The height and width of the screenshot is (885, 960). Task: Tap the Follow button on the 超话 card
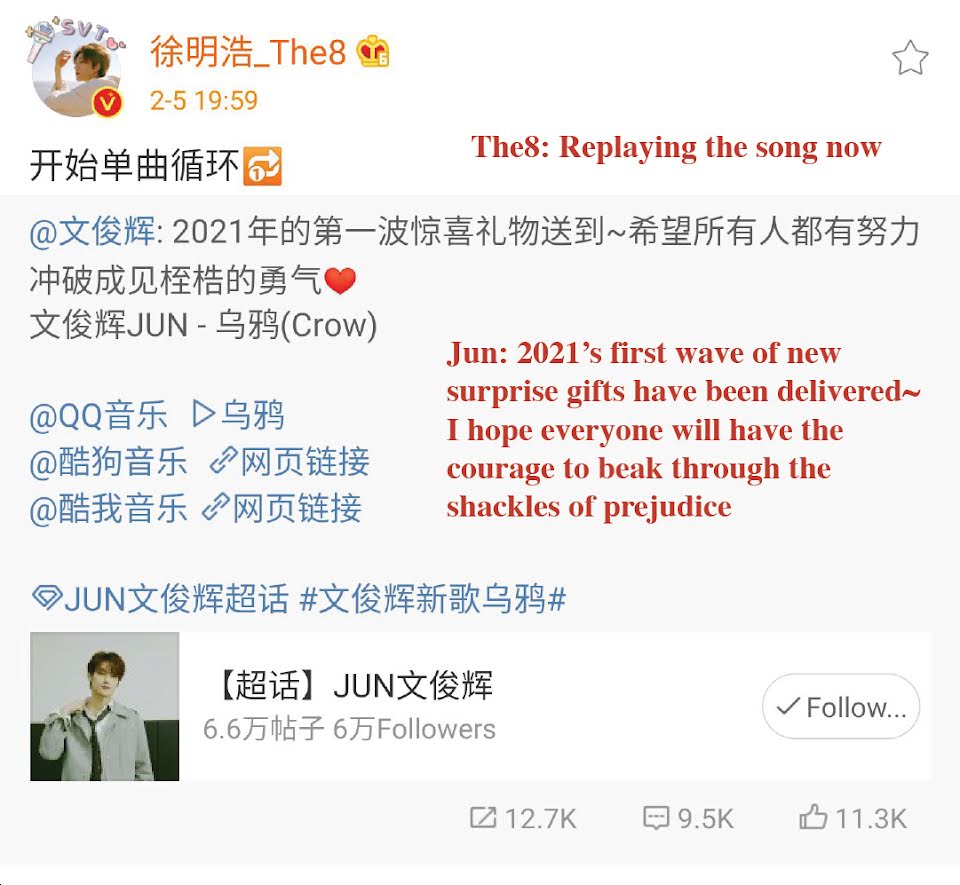coord(840,707)
